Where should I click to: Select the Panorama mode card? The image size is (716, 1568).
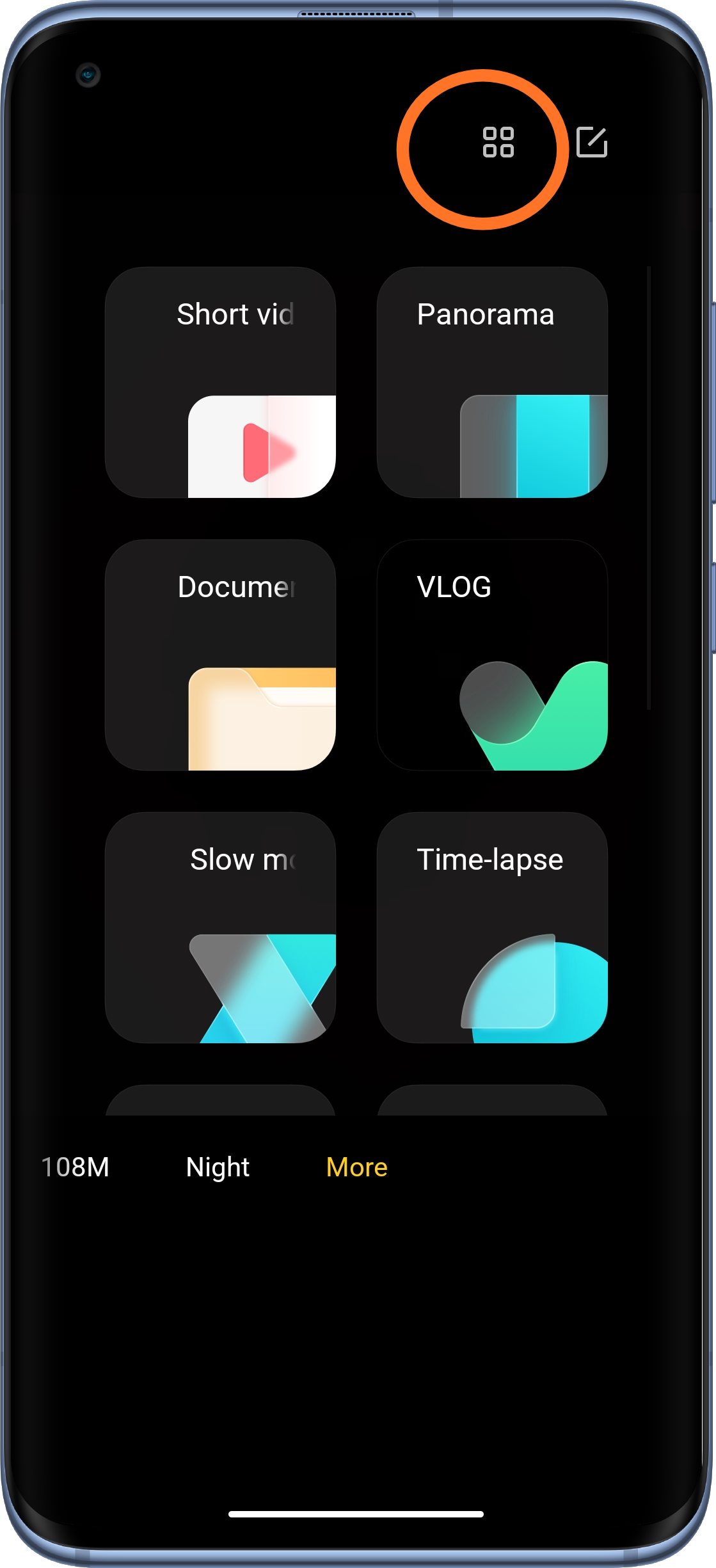[492, 382]
